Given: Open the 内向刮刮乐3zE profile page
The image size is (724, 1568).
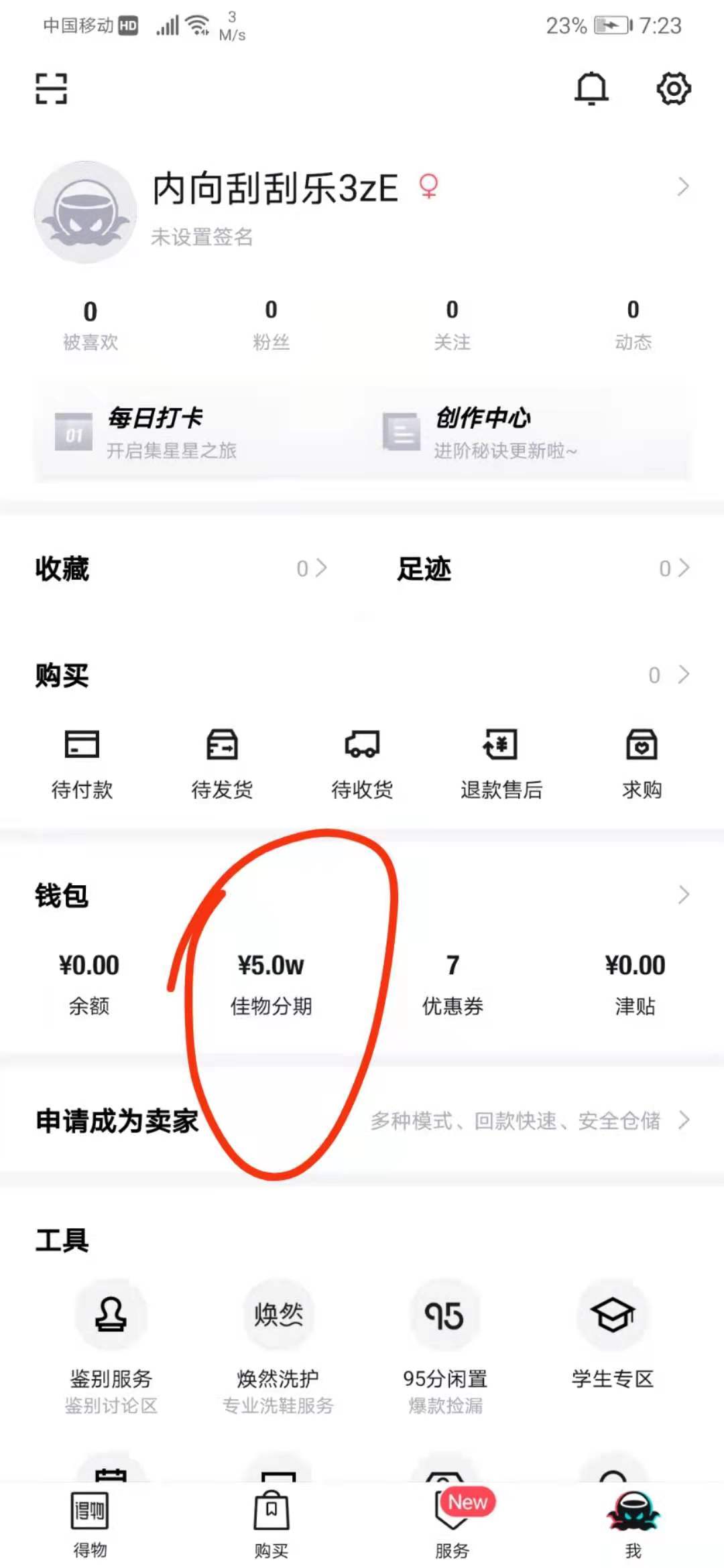Looking at the screenshot, I should [362, 211].
